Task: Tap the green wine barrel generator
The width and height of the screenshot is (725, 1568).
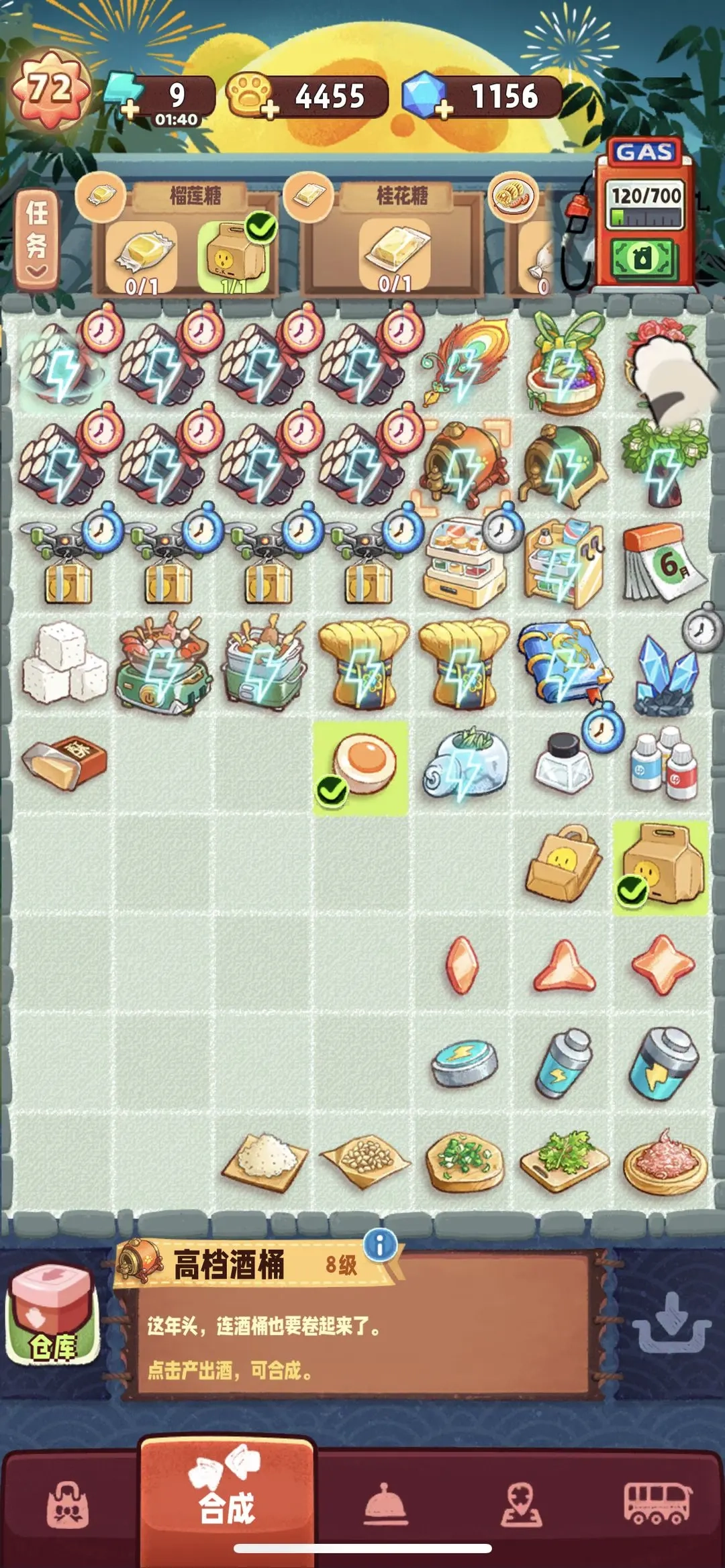Action: (564, 464)
